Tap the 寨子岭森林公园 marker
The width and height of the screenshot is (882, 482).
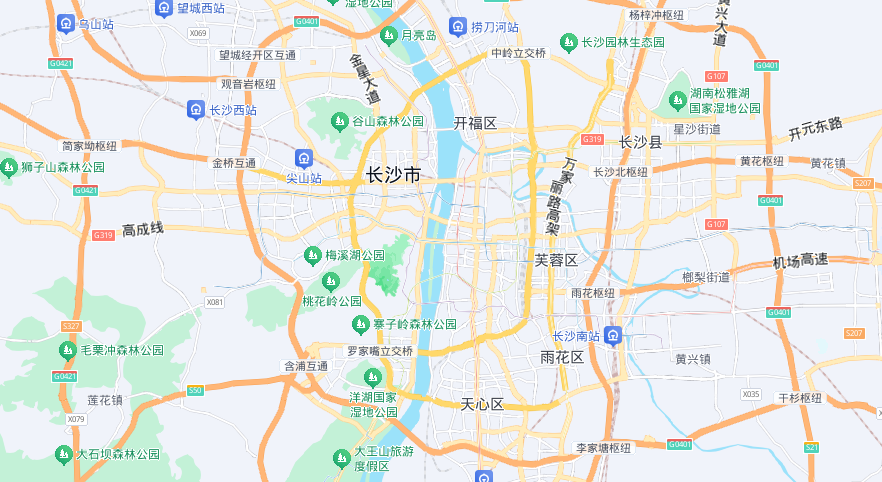coord(360,324)
